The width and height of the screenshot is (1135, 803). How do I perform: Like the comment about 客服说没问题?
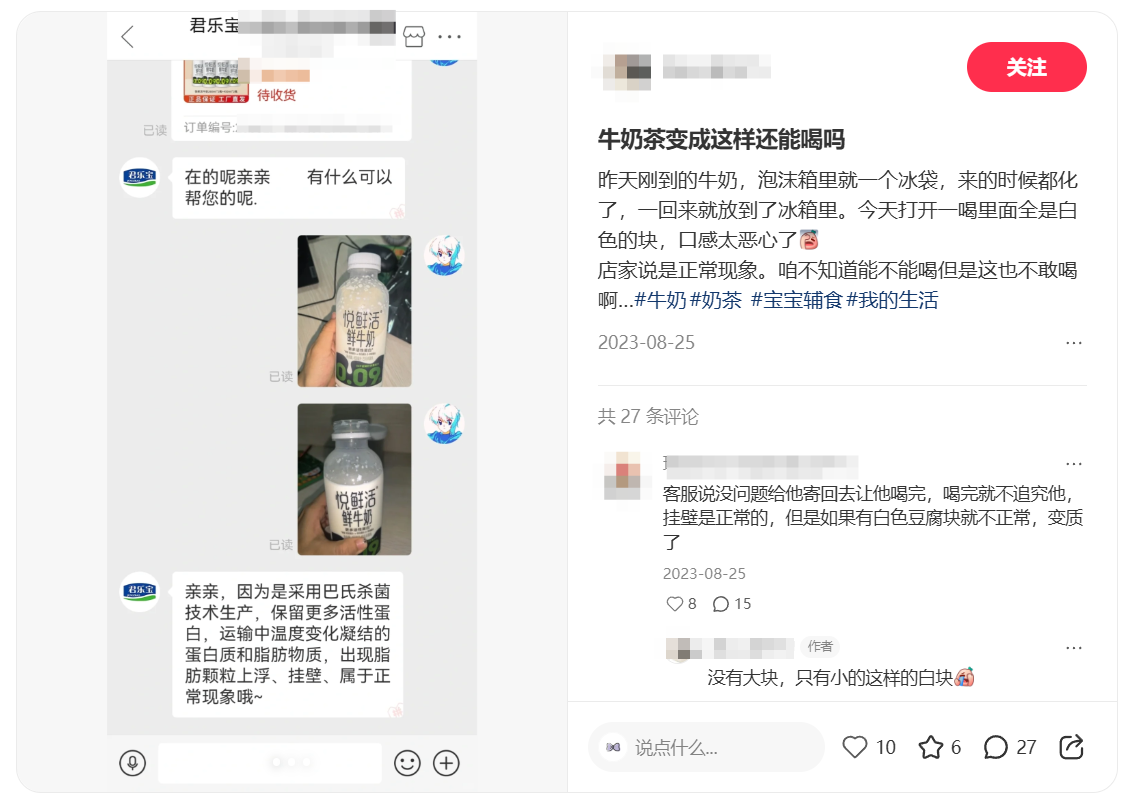[x=674, y=604]
